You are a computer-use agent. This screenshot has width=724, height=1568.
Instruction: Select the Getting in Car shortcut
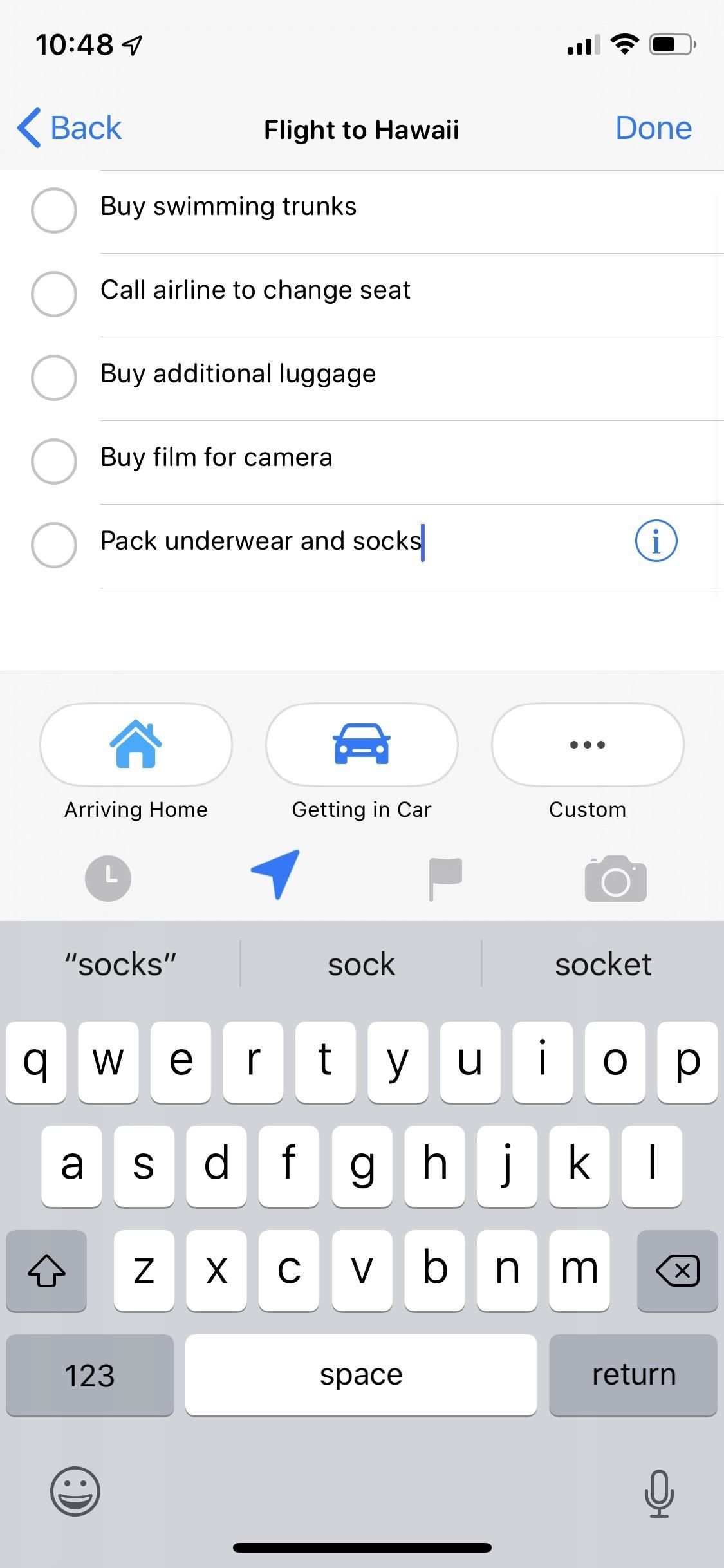point(362,745)
